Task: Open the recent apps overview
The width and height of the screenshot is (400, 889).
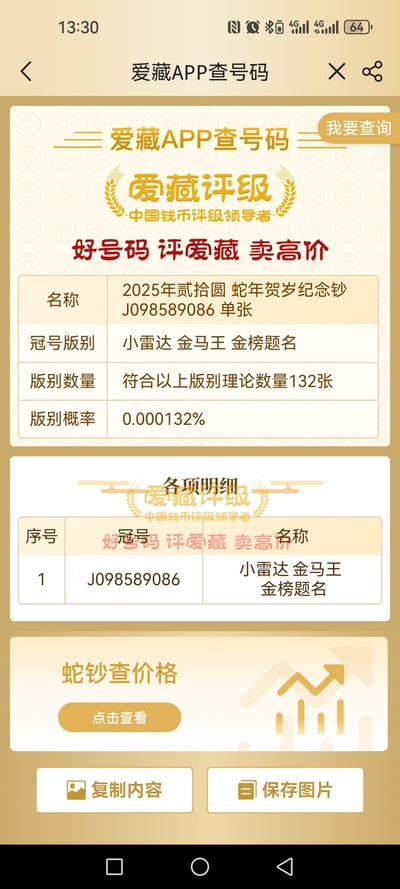Action: click(114, 866)
